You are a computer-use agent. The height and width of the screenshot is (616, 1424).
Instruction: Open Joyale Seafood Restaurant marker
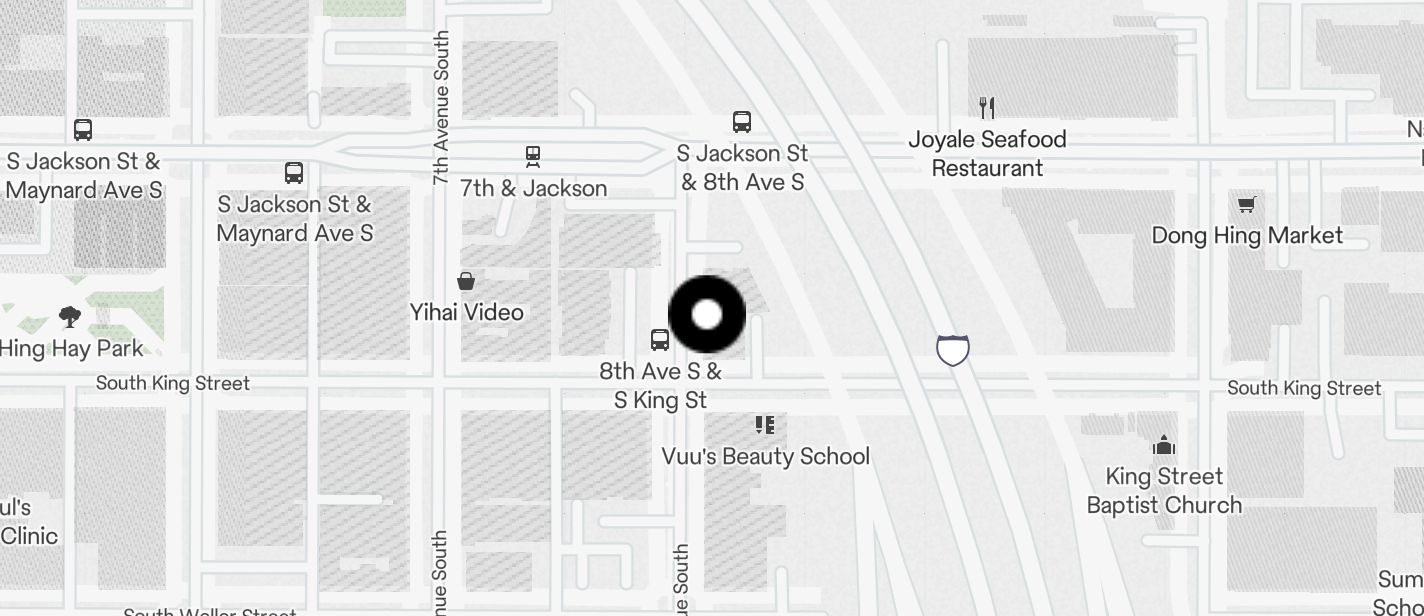click(x=987, y=108)
